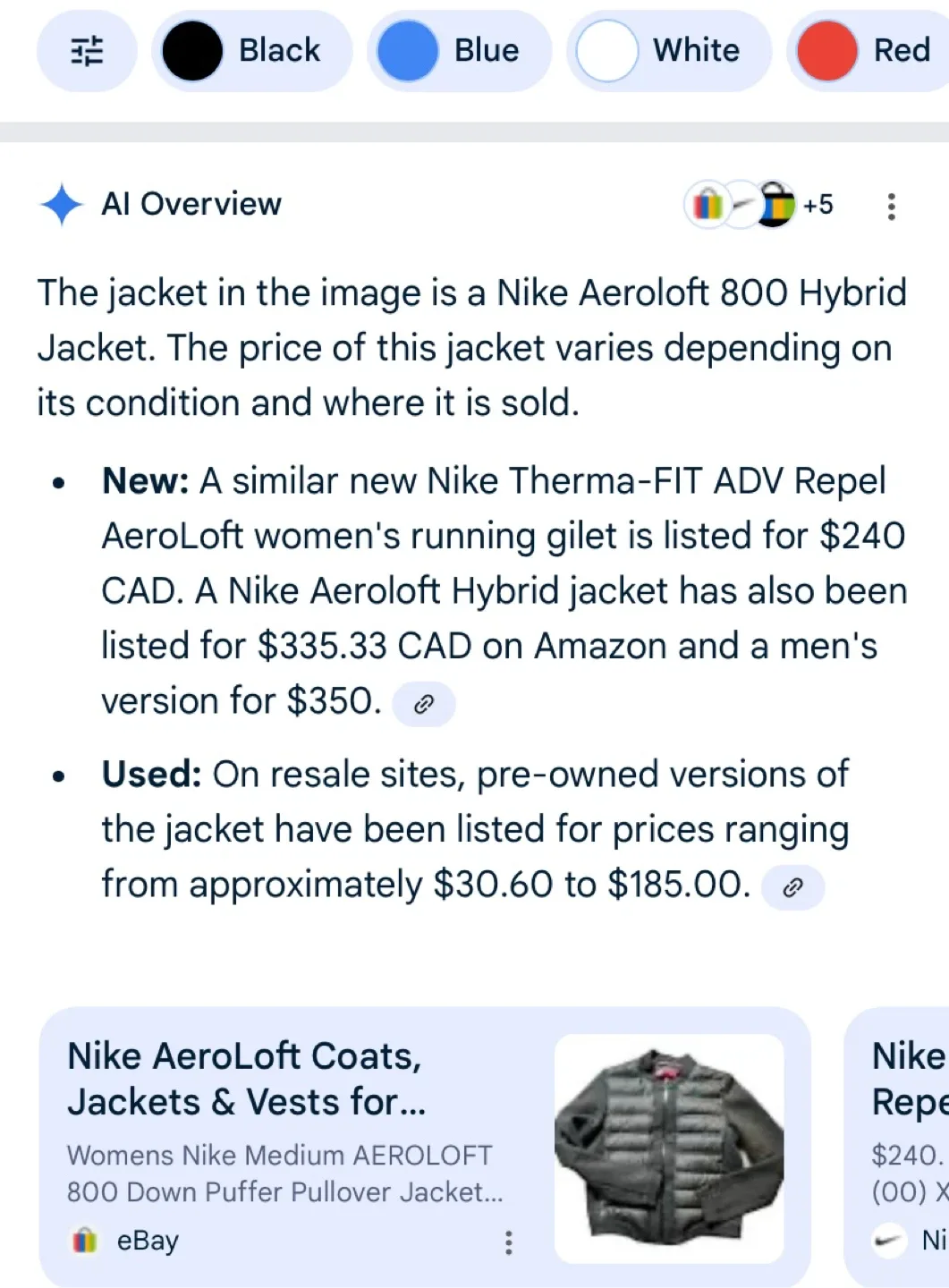The image size is (949, 1288).
Task: Toggle the Black color filter
Action: coord(251,51)
